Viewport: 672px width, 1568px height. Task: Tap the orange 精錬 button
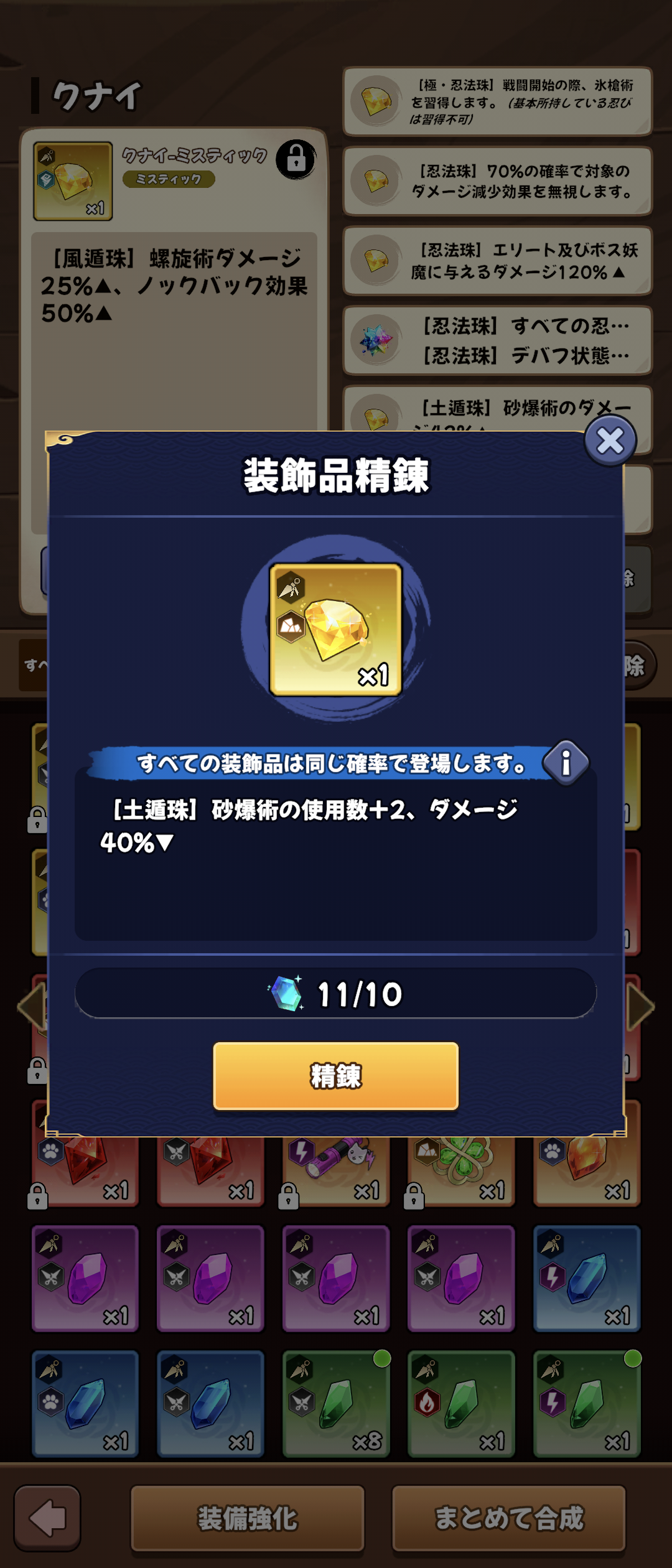click(x=336, y=1076)
